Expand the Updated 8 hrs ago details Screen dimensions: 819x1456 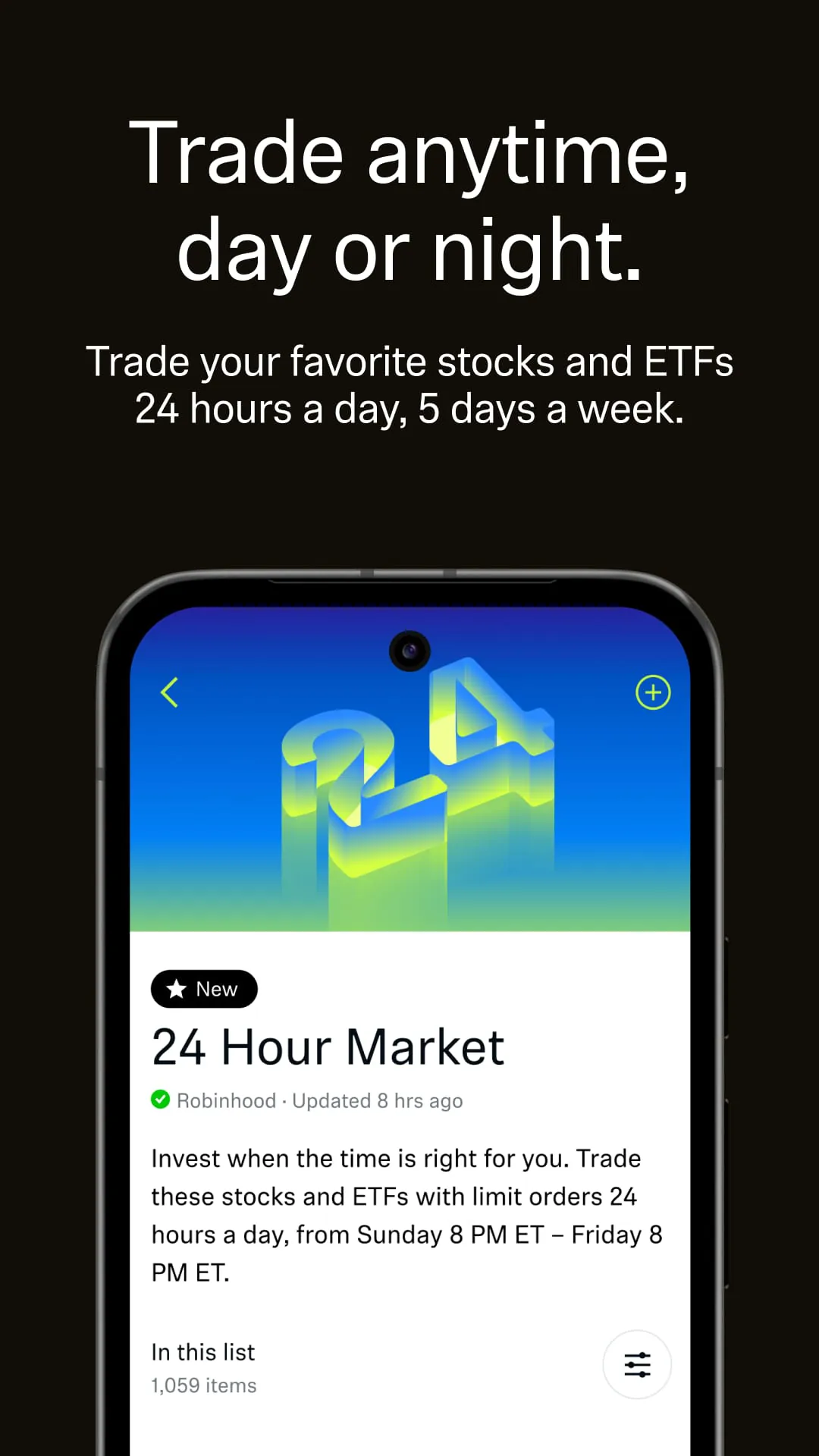[x=375, y=1100]
